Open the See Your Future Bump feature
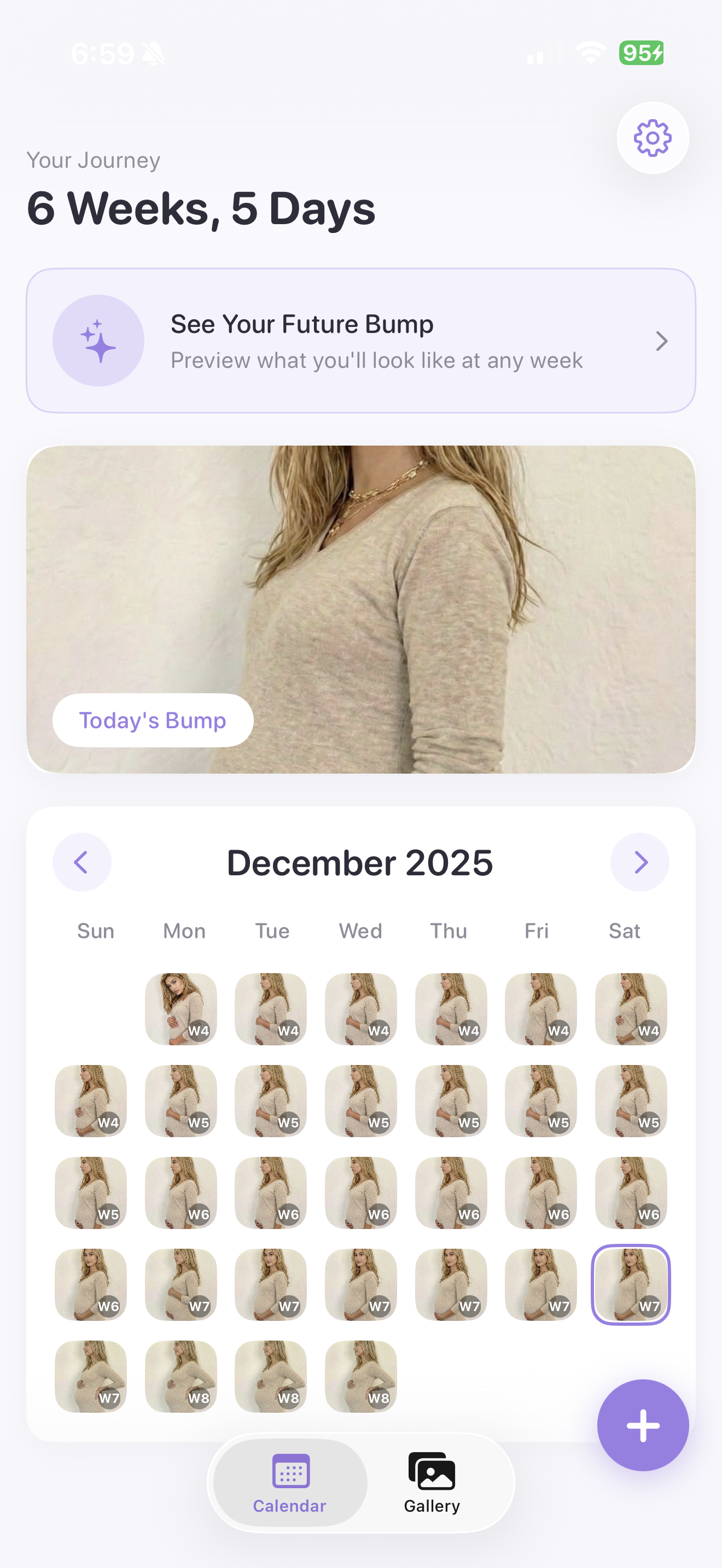 coord(361,340)
